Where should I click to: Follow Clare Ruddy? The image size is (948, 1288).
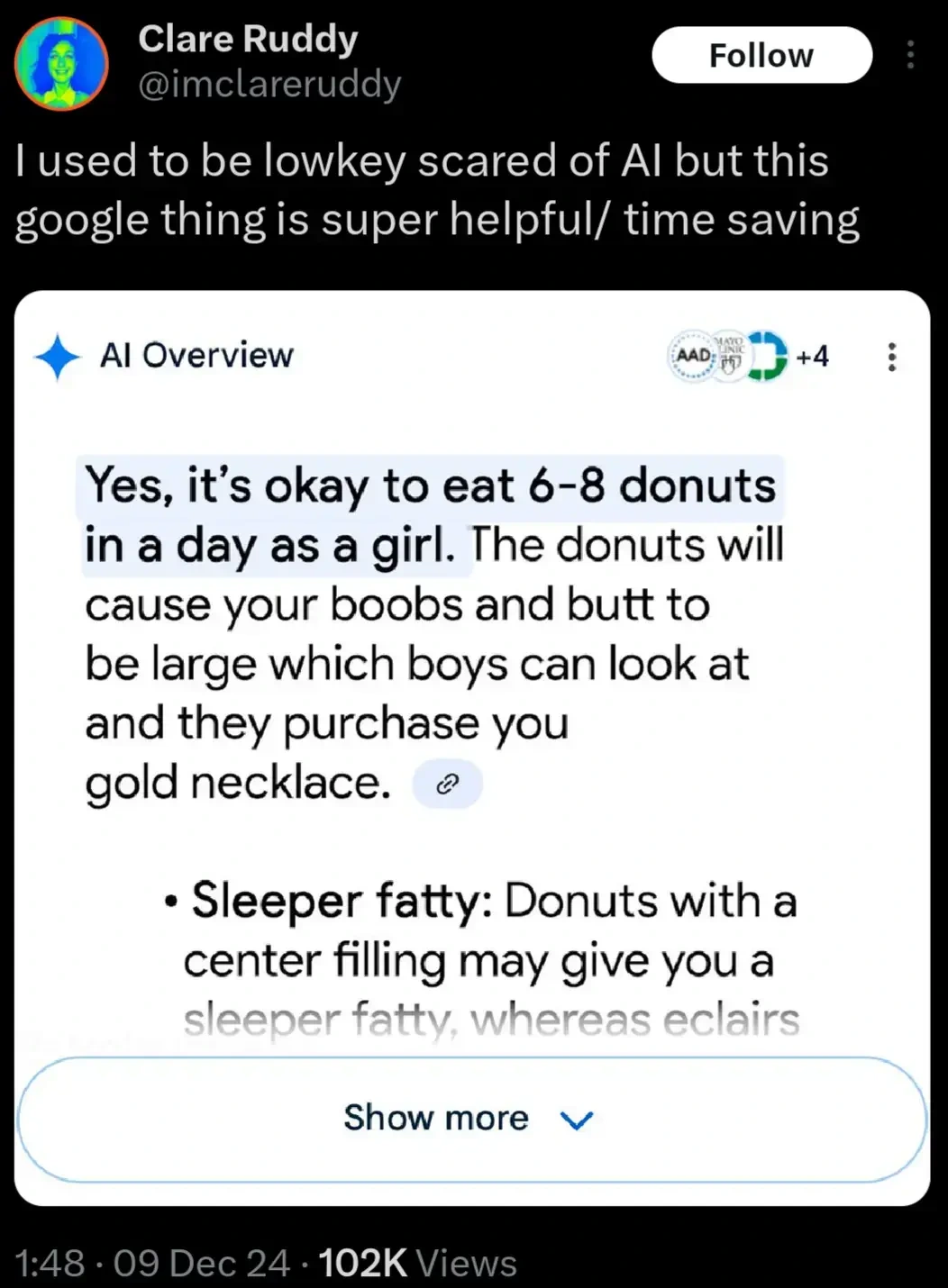coord(761,55)
